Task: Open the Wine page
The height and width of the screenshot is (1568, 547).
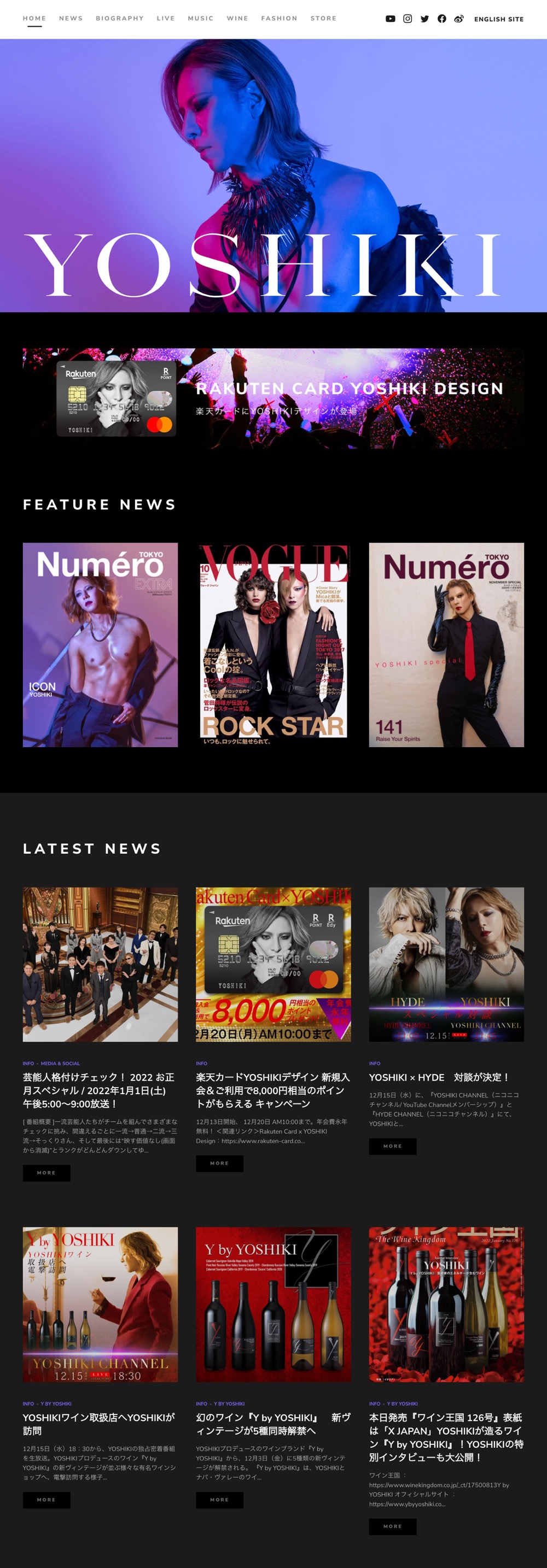Action: tap(237, 18)
